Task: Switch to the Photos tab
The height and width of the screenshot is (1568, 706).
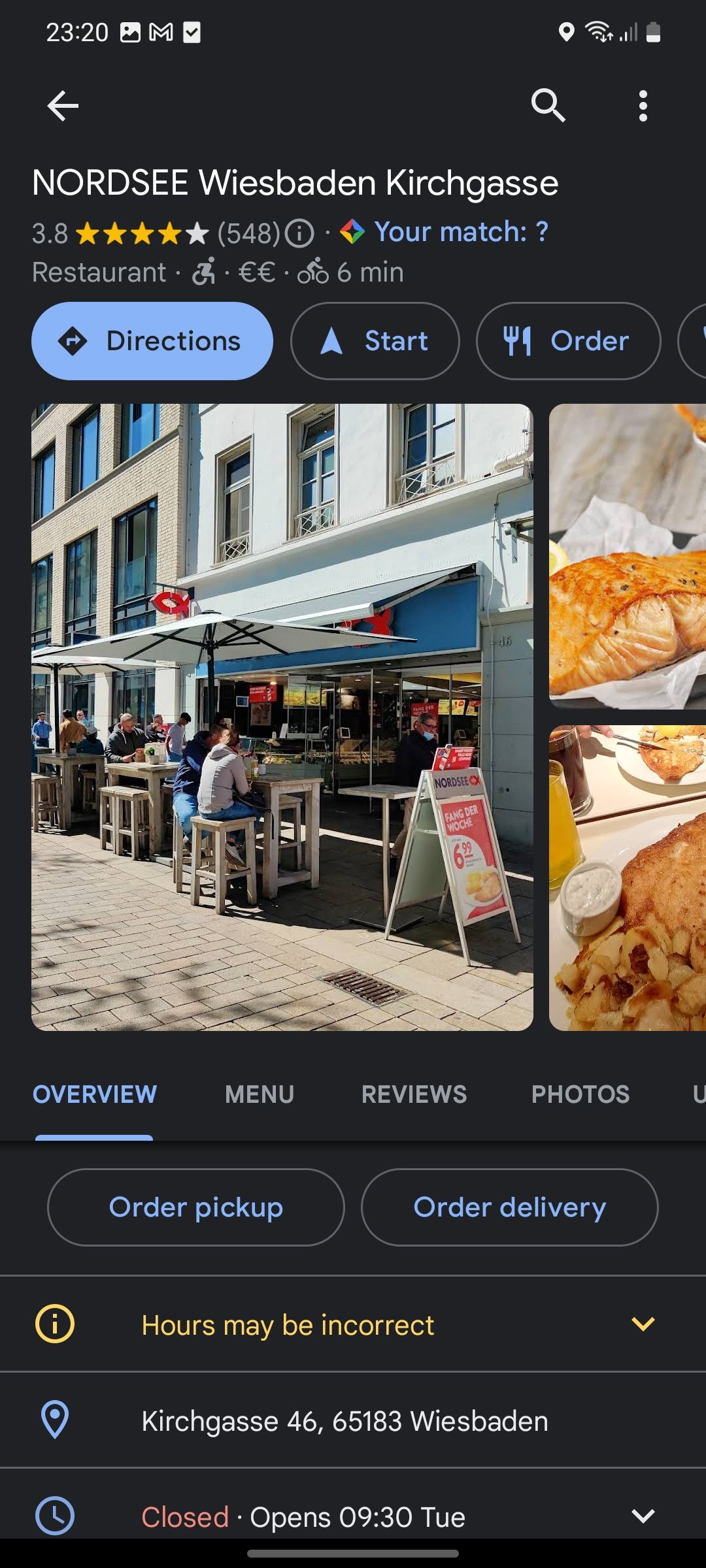Action: point(580,1094)
